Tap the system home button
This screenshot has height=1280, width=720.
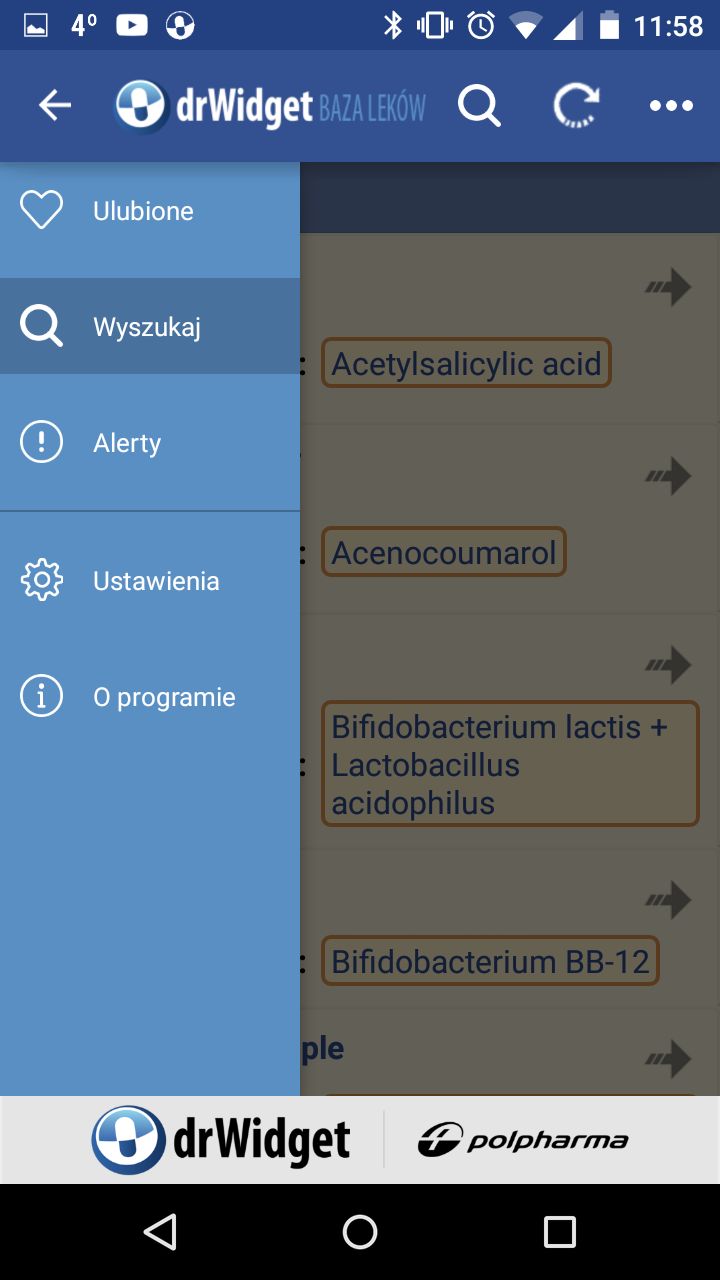(x=360, y=1232)
